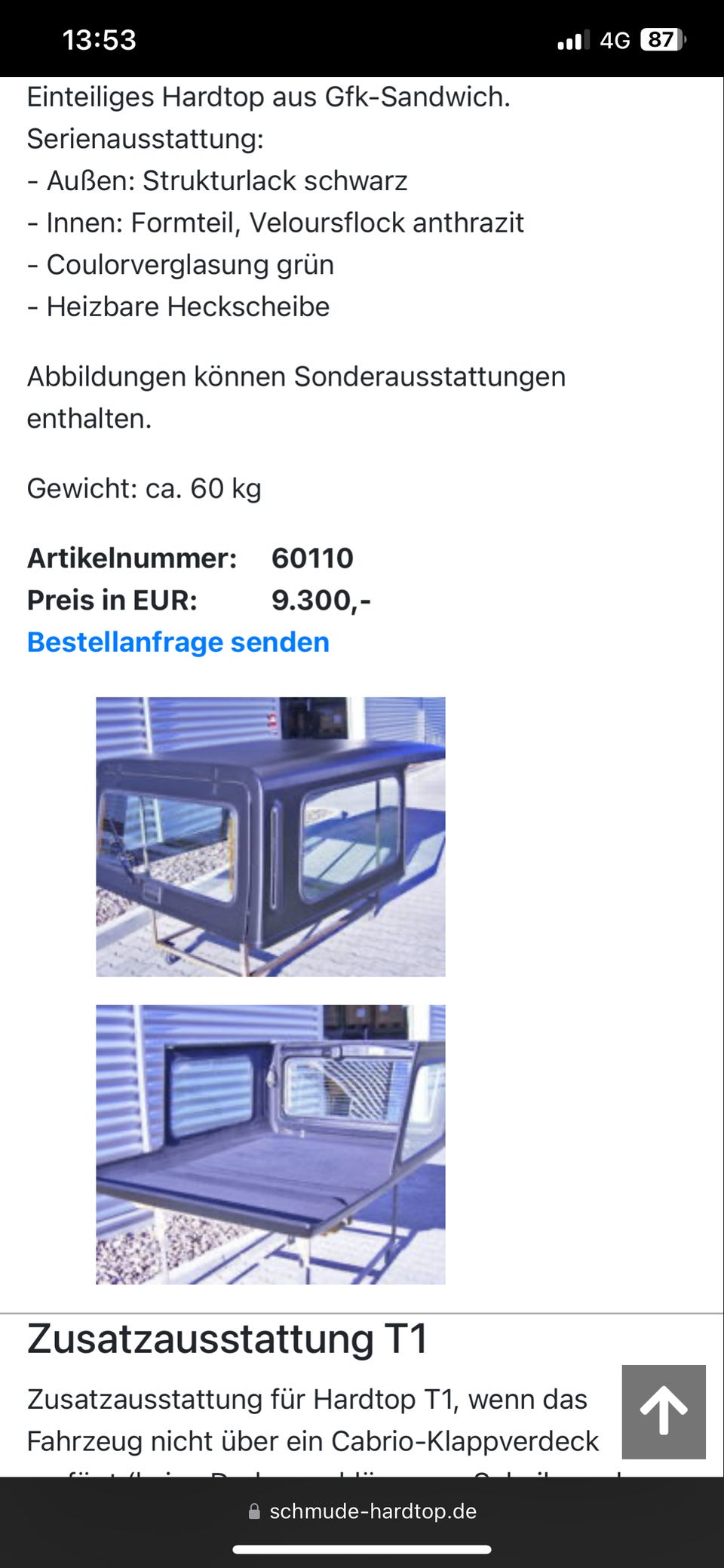The image size is (724, 1568).
Task: Select the gray scroll-to-top button icon
Action: pyautogui.click(x=663, y=1411)
